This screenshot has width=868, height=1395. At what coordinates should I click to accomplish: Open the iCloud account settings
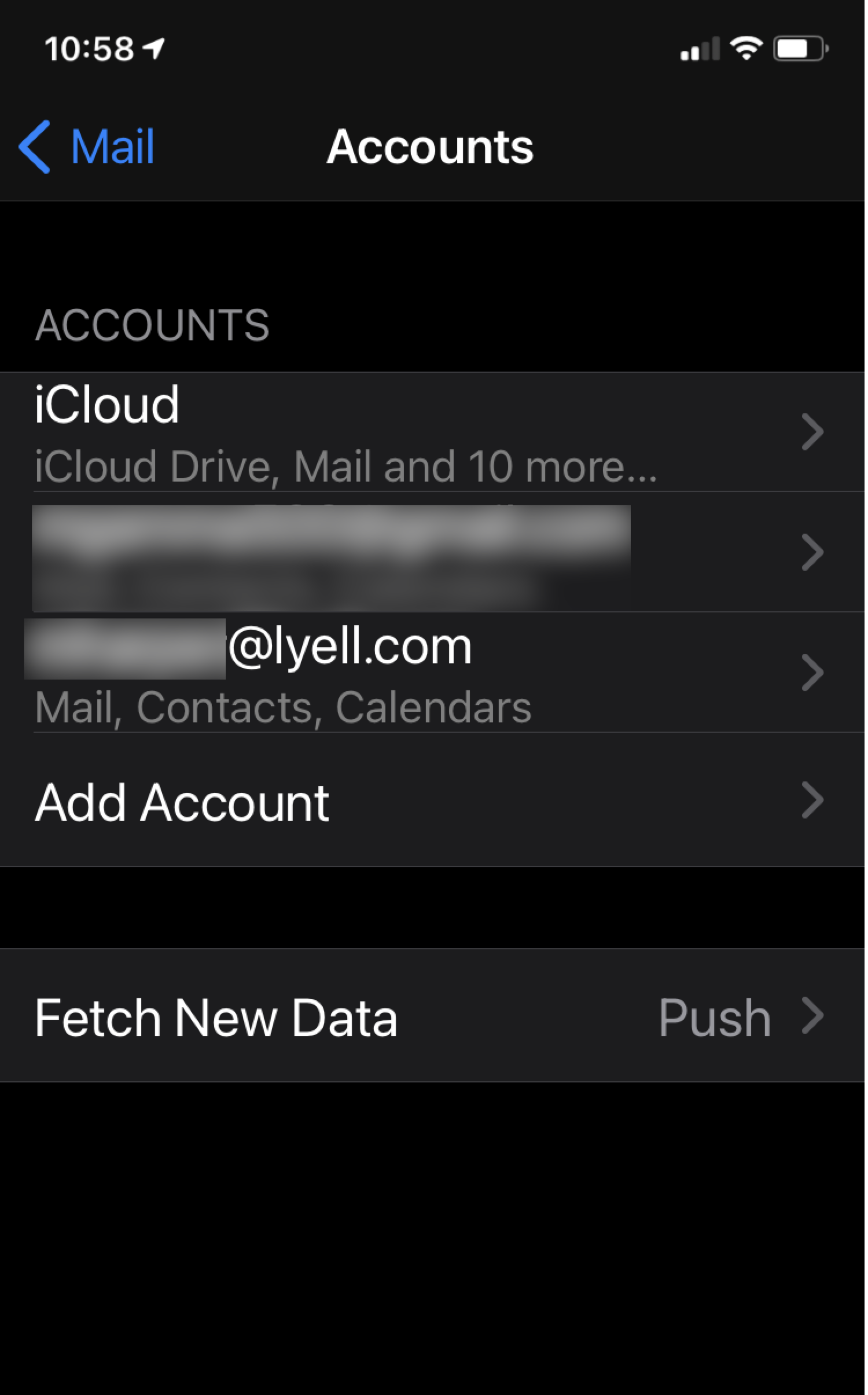pyautogui.click(x=231, y=430)
